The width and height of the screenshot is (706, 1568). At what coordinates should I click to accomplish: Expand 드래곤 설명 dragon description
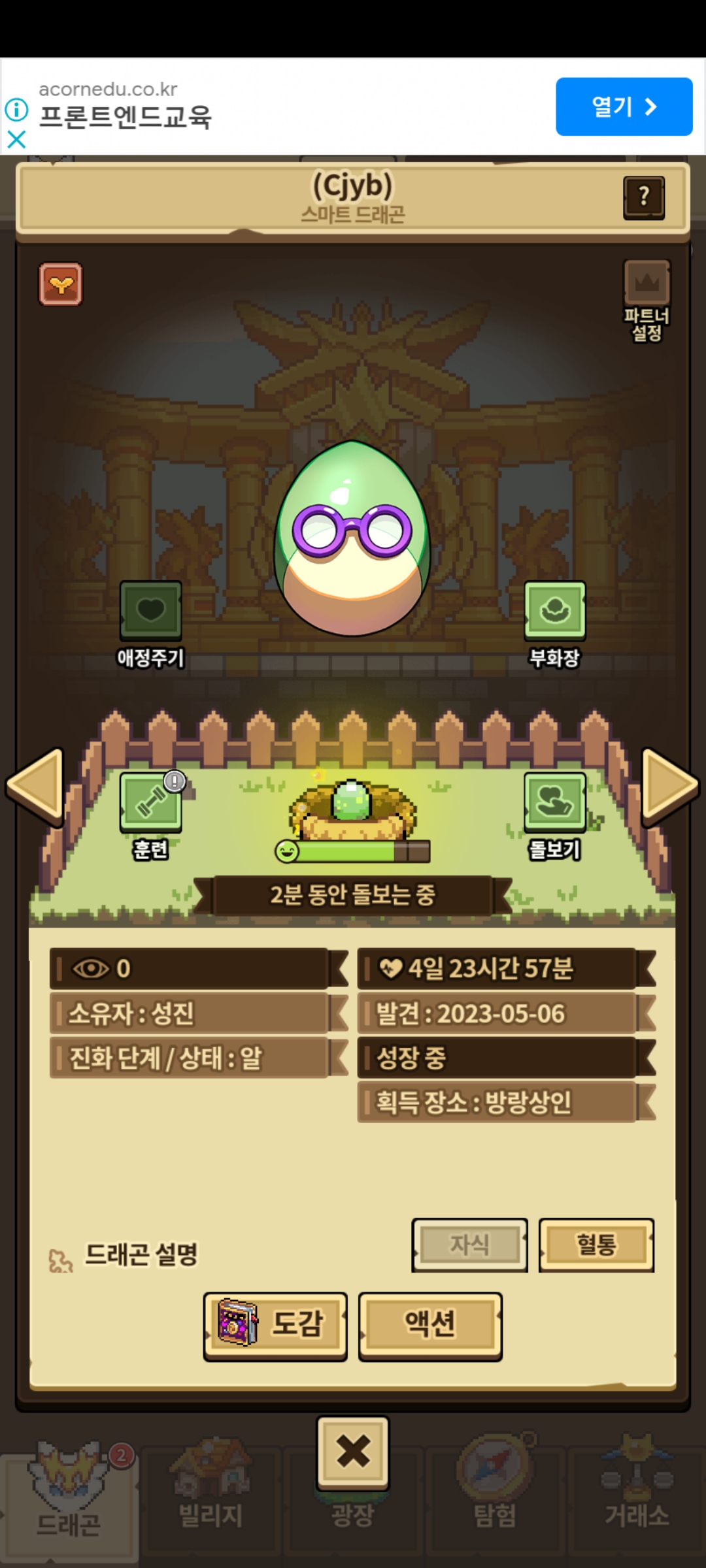tap(141, 1254)
